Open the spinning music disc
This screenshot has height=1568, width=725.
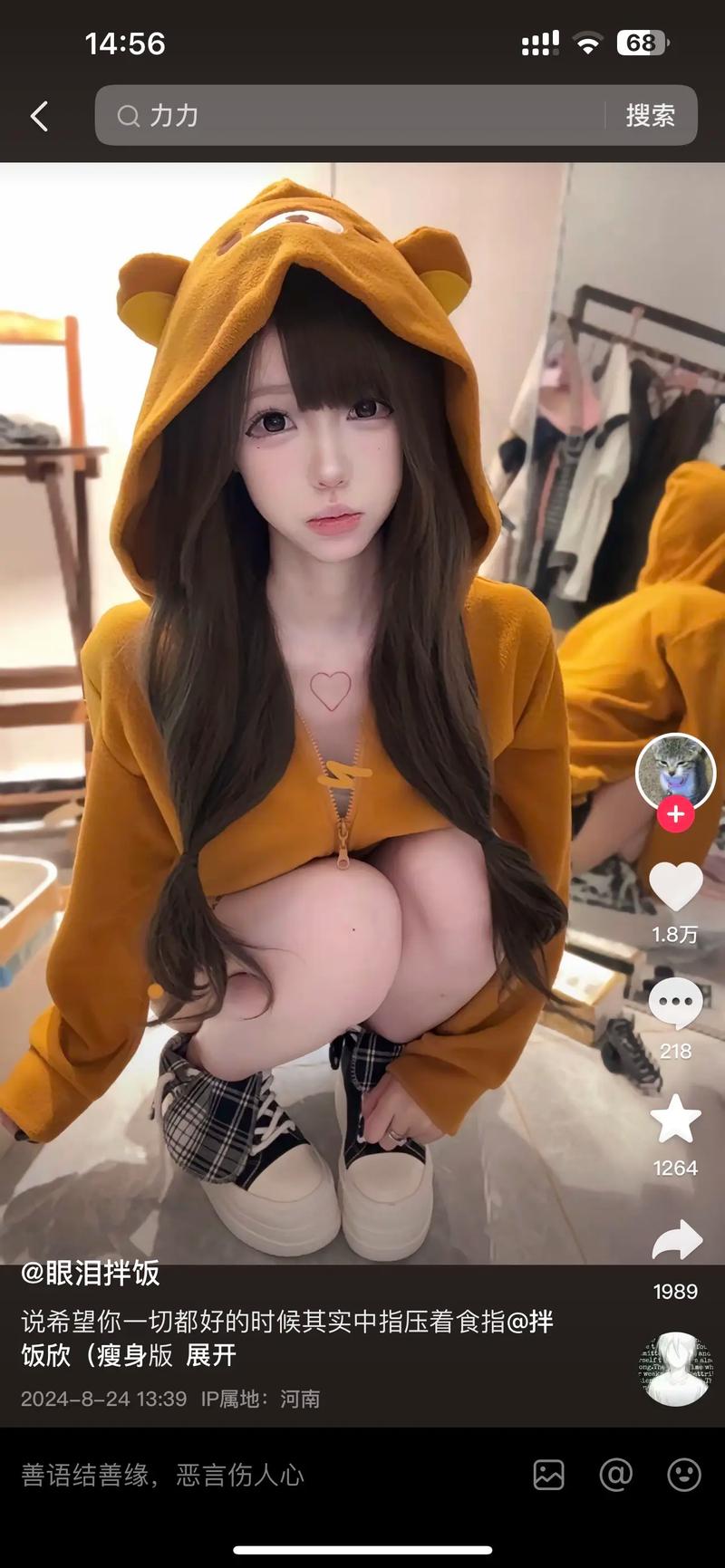pyautogui.click(x=675, y=1368)
